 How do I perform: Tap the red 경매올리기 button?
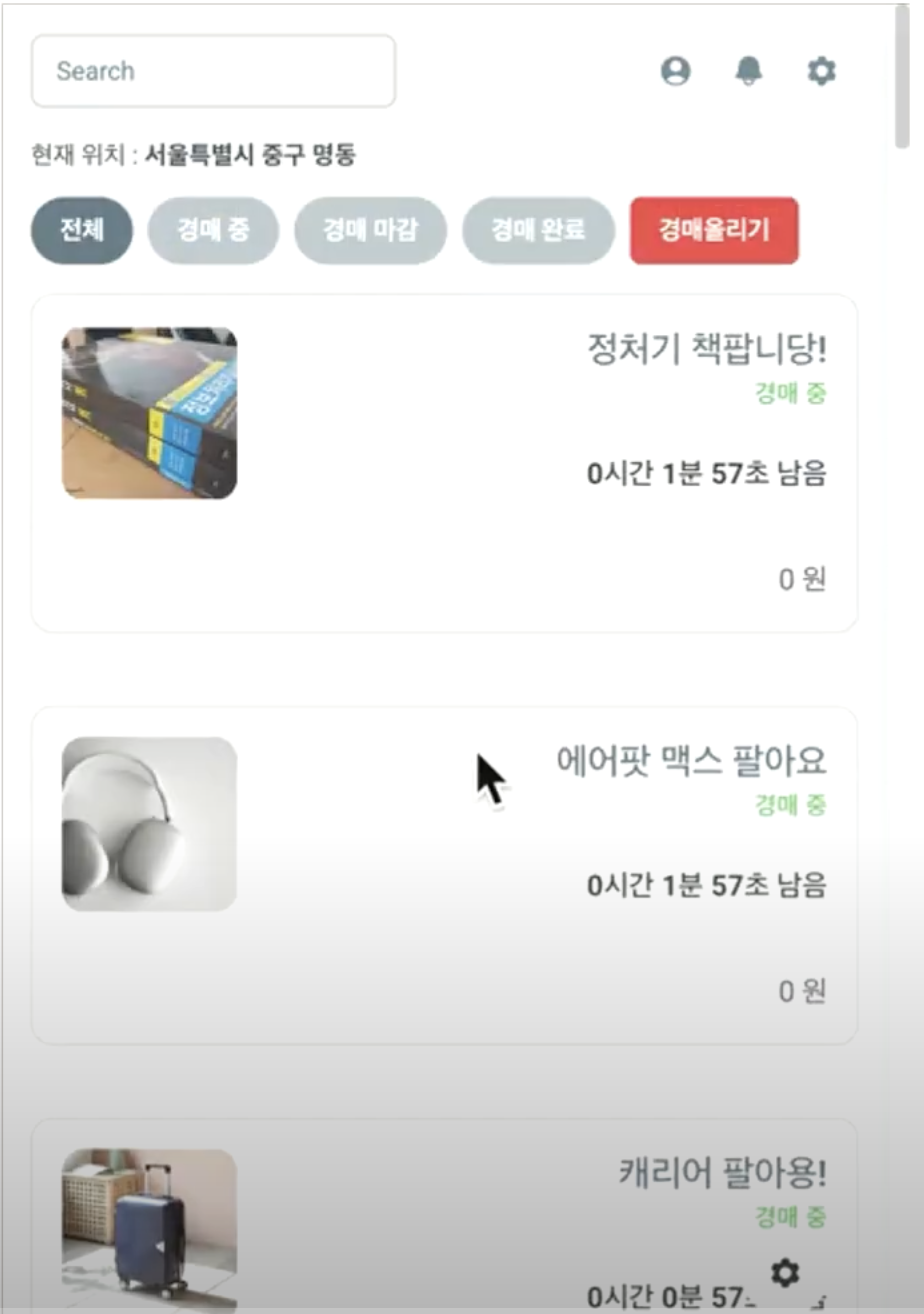tap(714, 230)
